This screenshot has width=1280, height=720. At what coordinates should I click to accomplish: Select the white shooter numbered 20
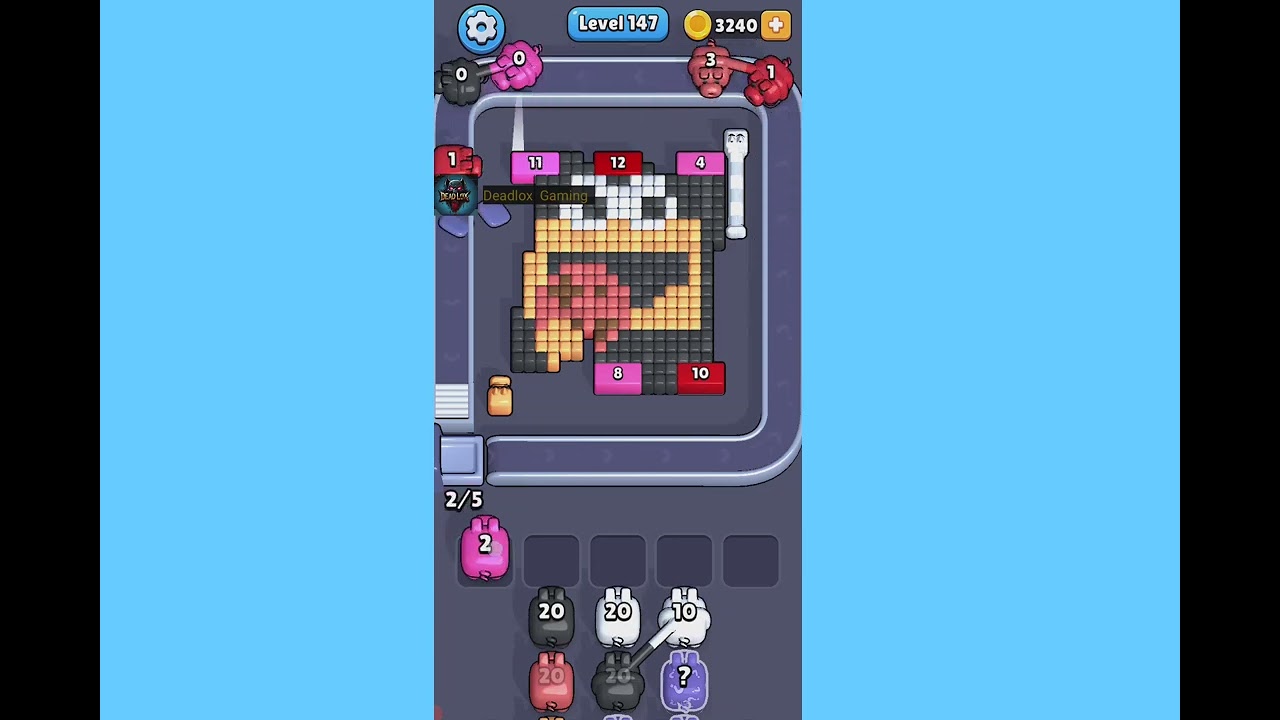tap(618, 614)
